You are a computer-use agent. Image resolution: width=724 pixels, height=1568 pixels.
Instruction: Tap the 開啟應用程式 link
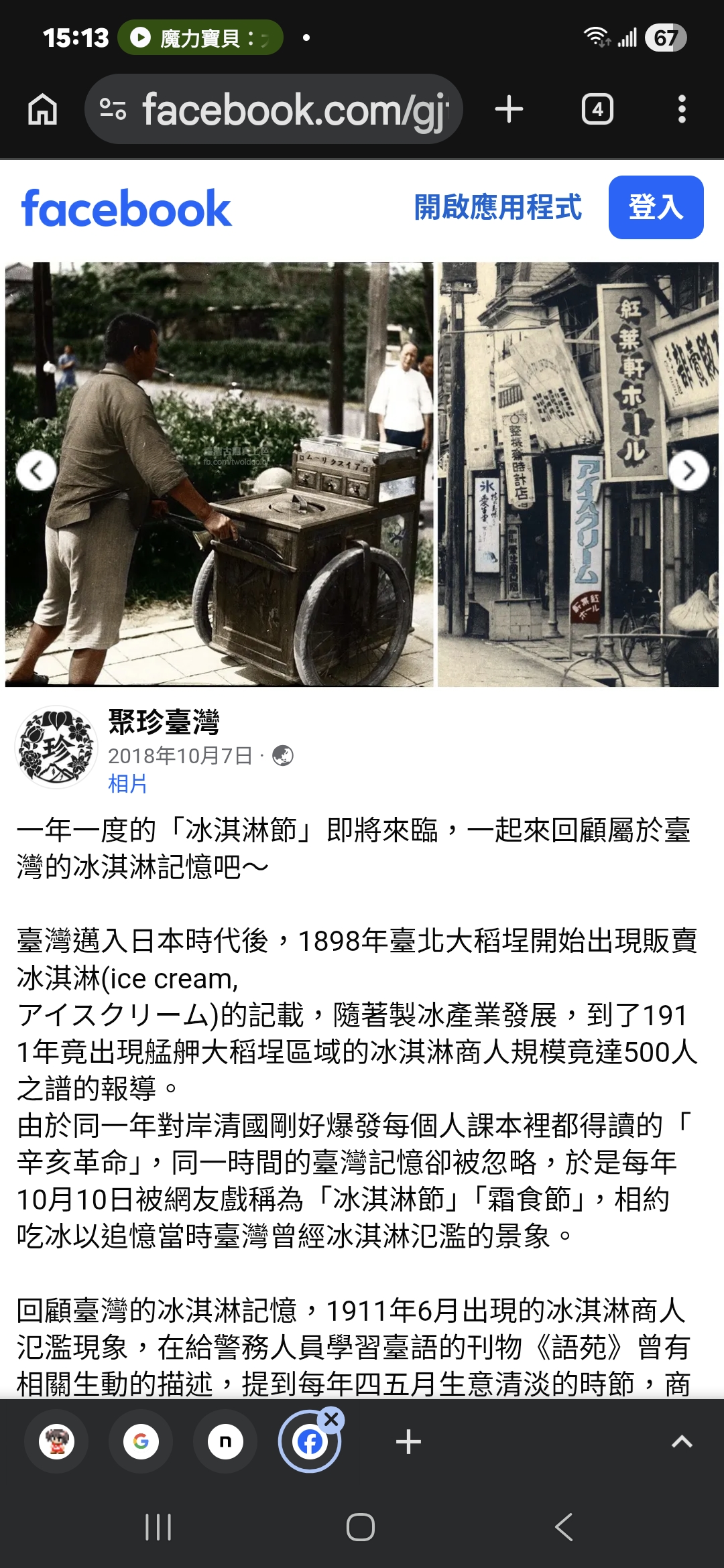click(x=497, y=208)
